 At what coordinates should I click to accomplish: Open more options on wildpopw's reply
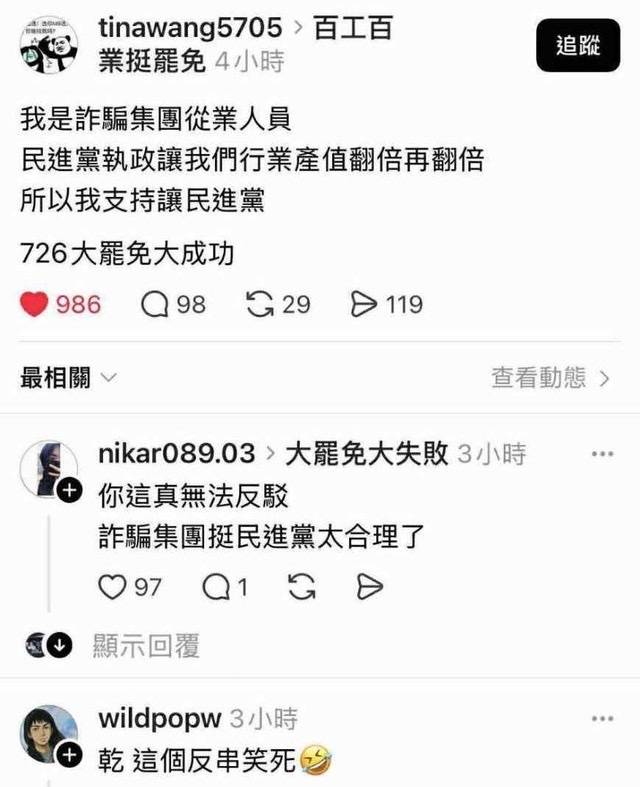pyautogui.click(x=602, y=718)
